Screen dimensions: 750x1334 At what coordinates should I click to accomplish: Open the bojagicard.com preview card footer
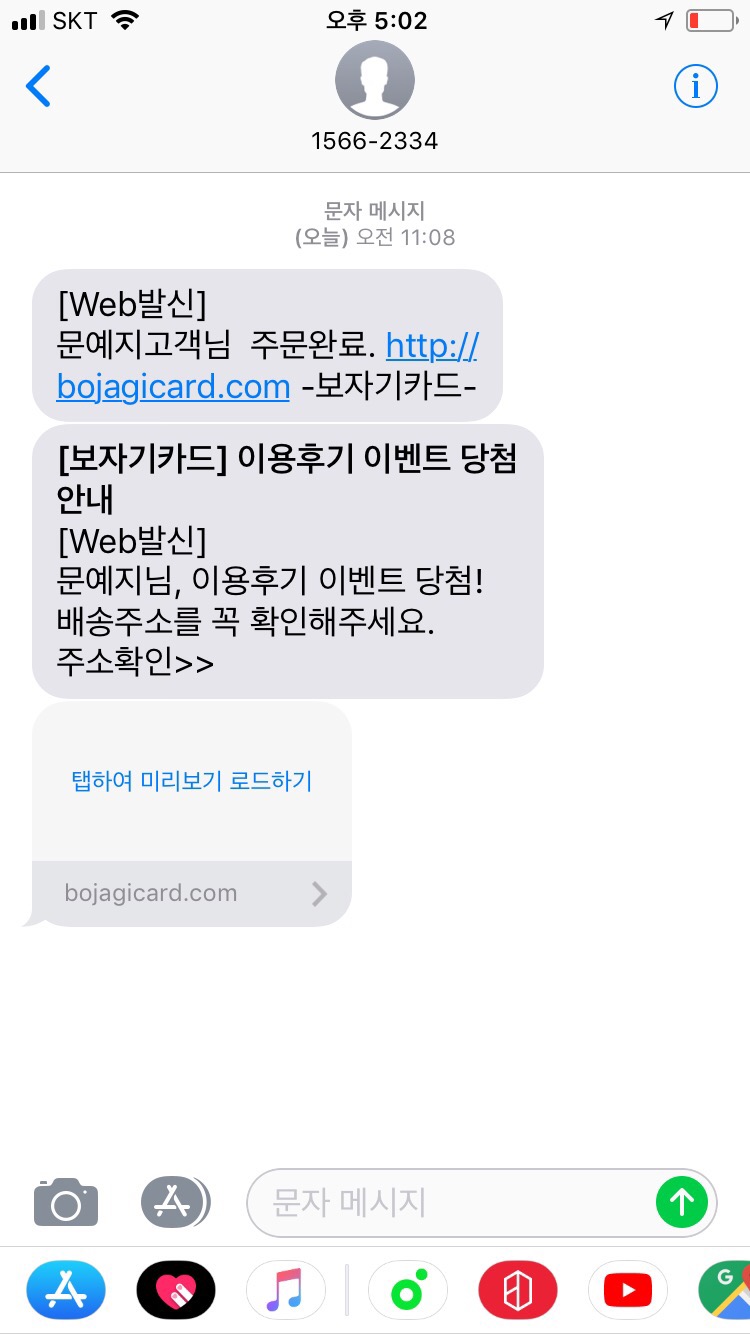pos(192,893)
